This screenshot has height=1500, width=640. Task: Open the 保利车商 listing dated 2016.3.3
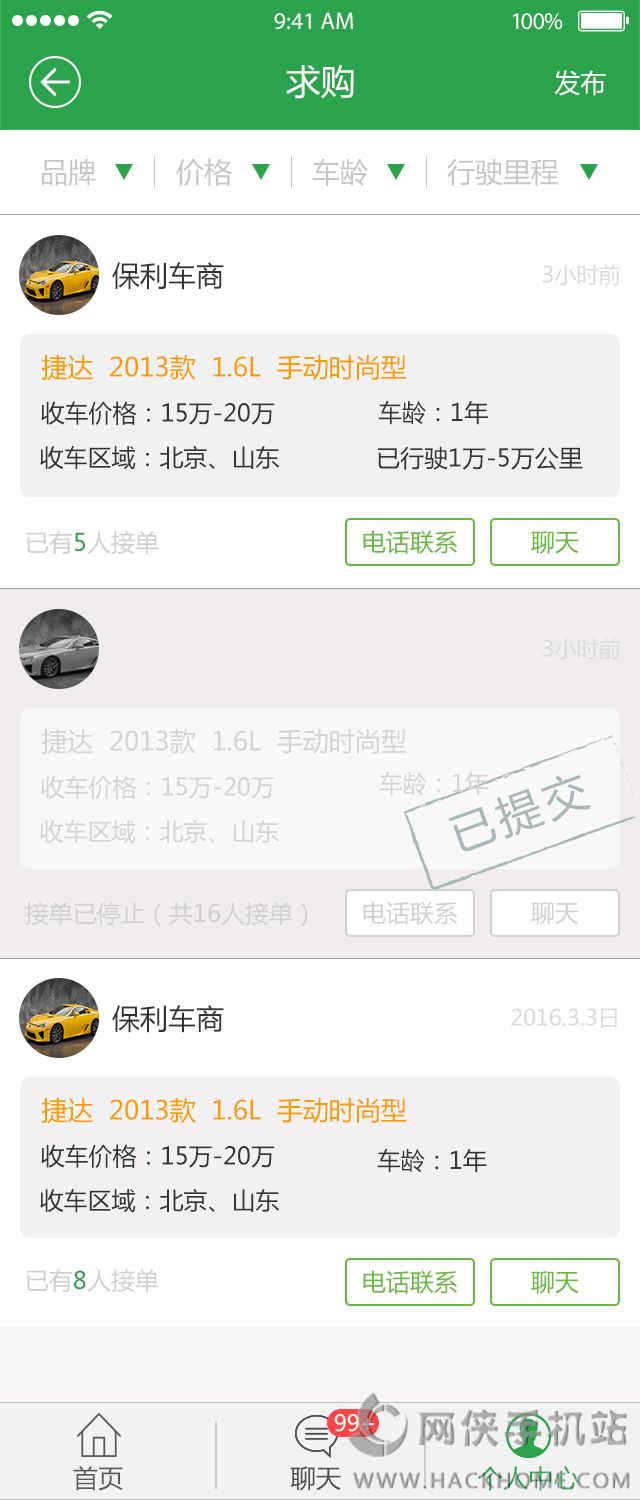click(x=320, y=1157)
